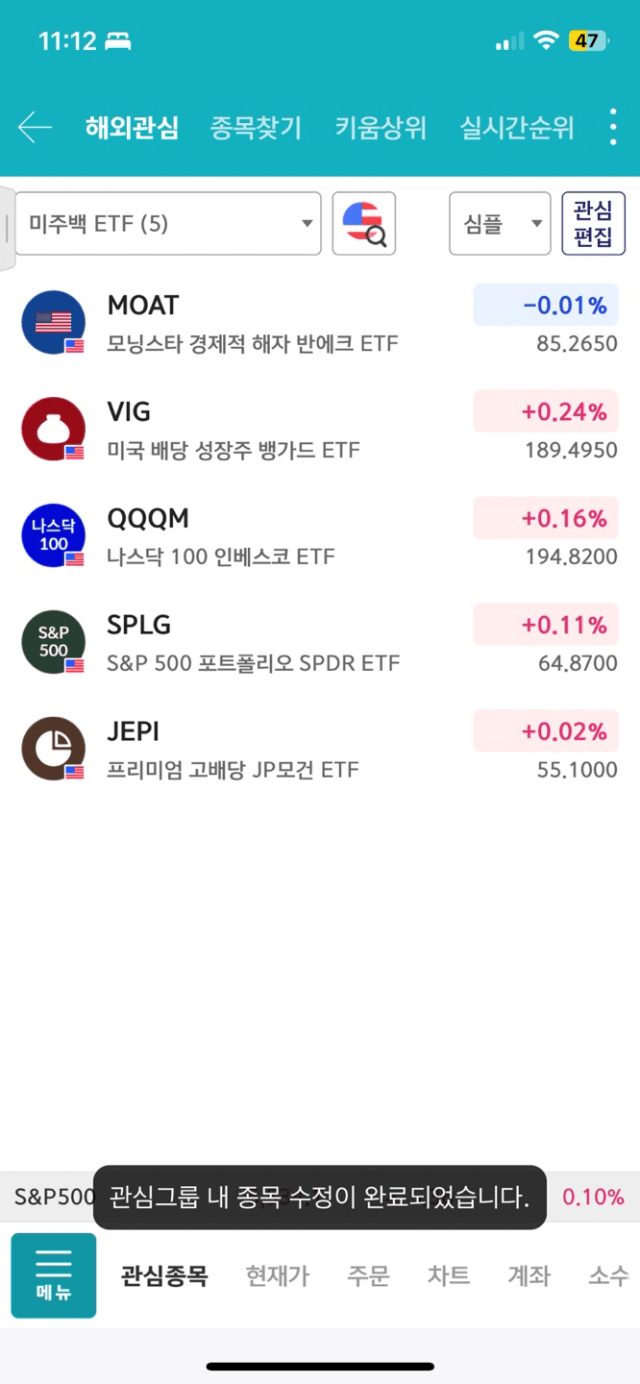View the JEPI 프리미엄 고배당 row

(x=320, y=750)
